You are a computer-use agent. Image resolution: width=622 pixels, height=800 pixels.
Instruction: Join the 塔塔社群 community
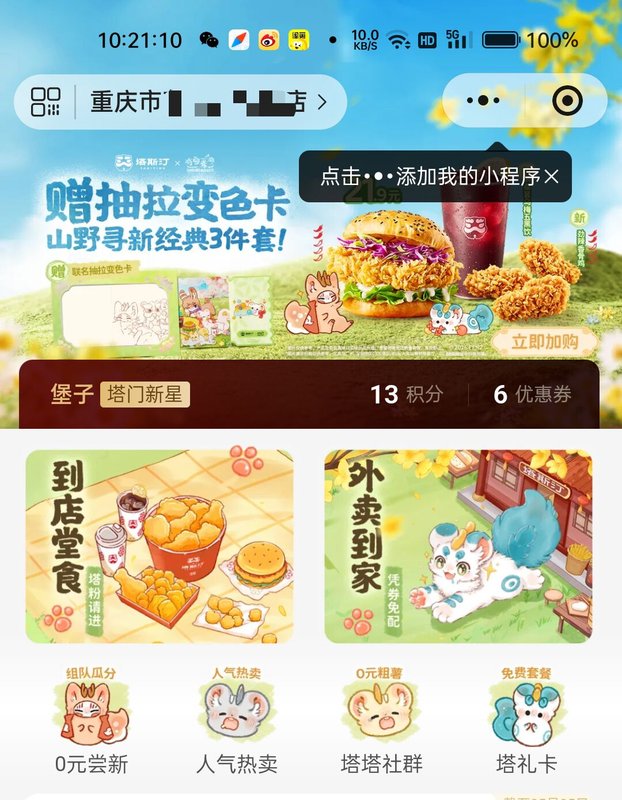point(381,722)
